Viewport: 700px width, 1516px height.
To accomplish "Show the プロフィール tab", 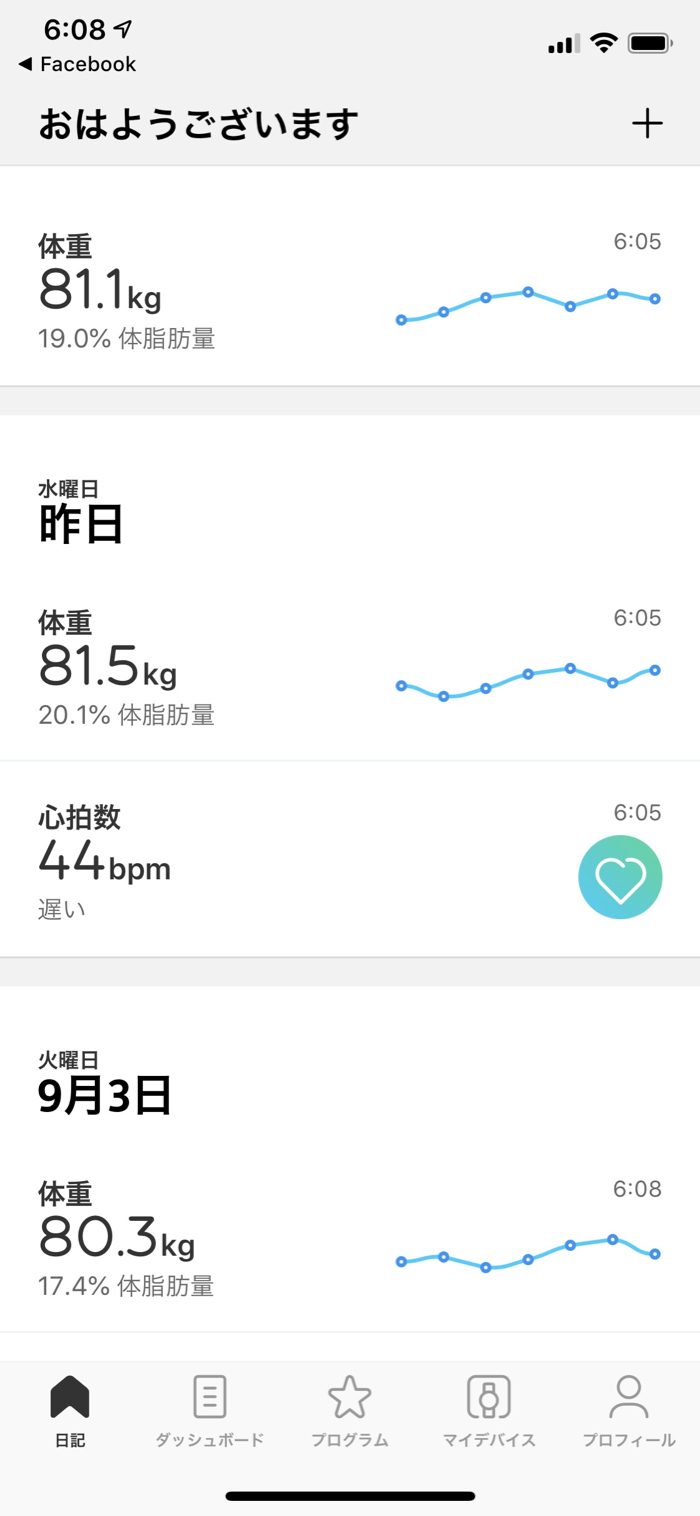I will (629, 1412).
